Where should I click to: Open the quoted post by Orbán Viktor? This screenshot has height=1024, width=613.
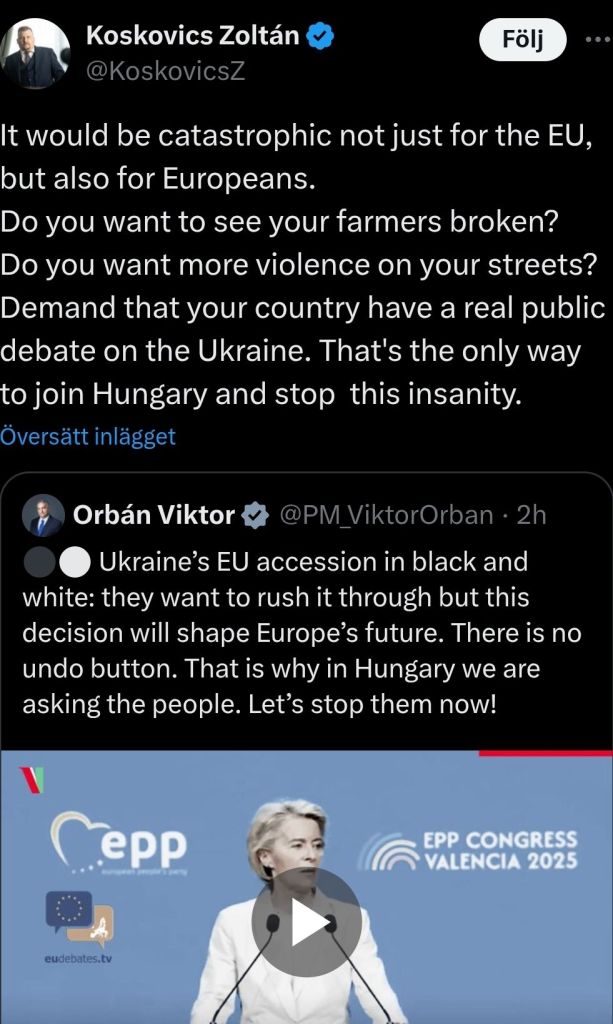300,632
